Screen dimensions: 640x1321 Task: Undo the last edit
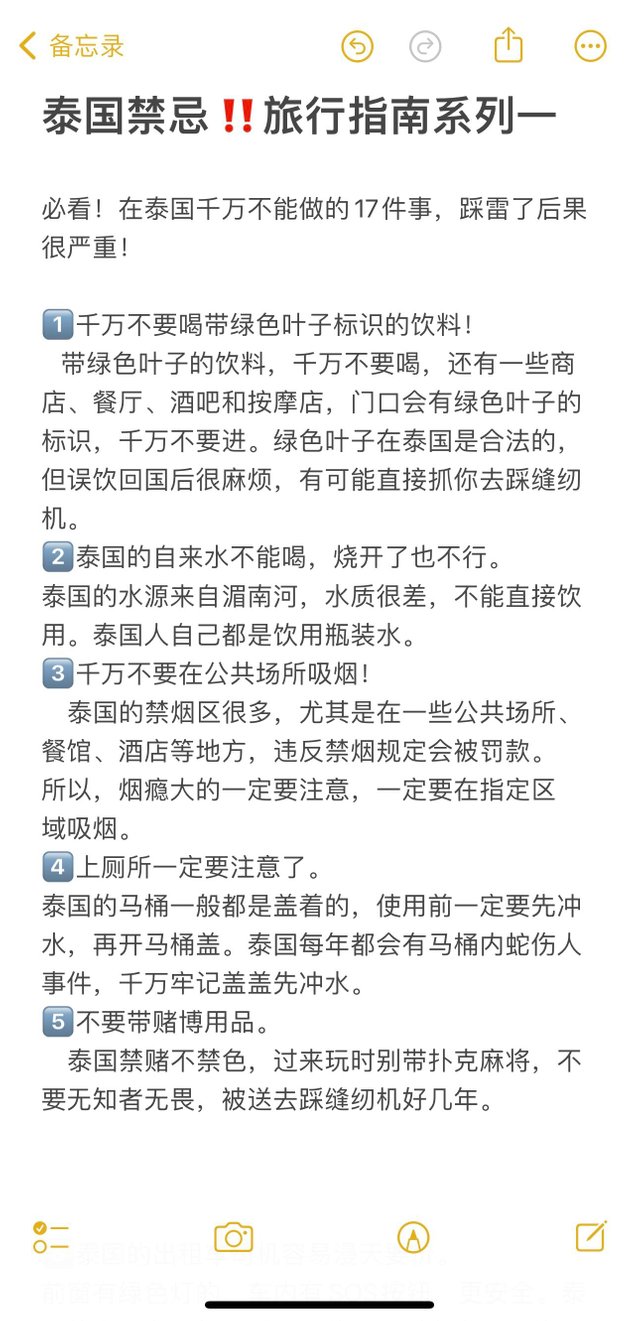[x=357, y=46]
